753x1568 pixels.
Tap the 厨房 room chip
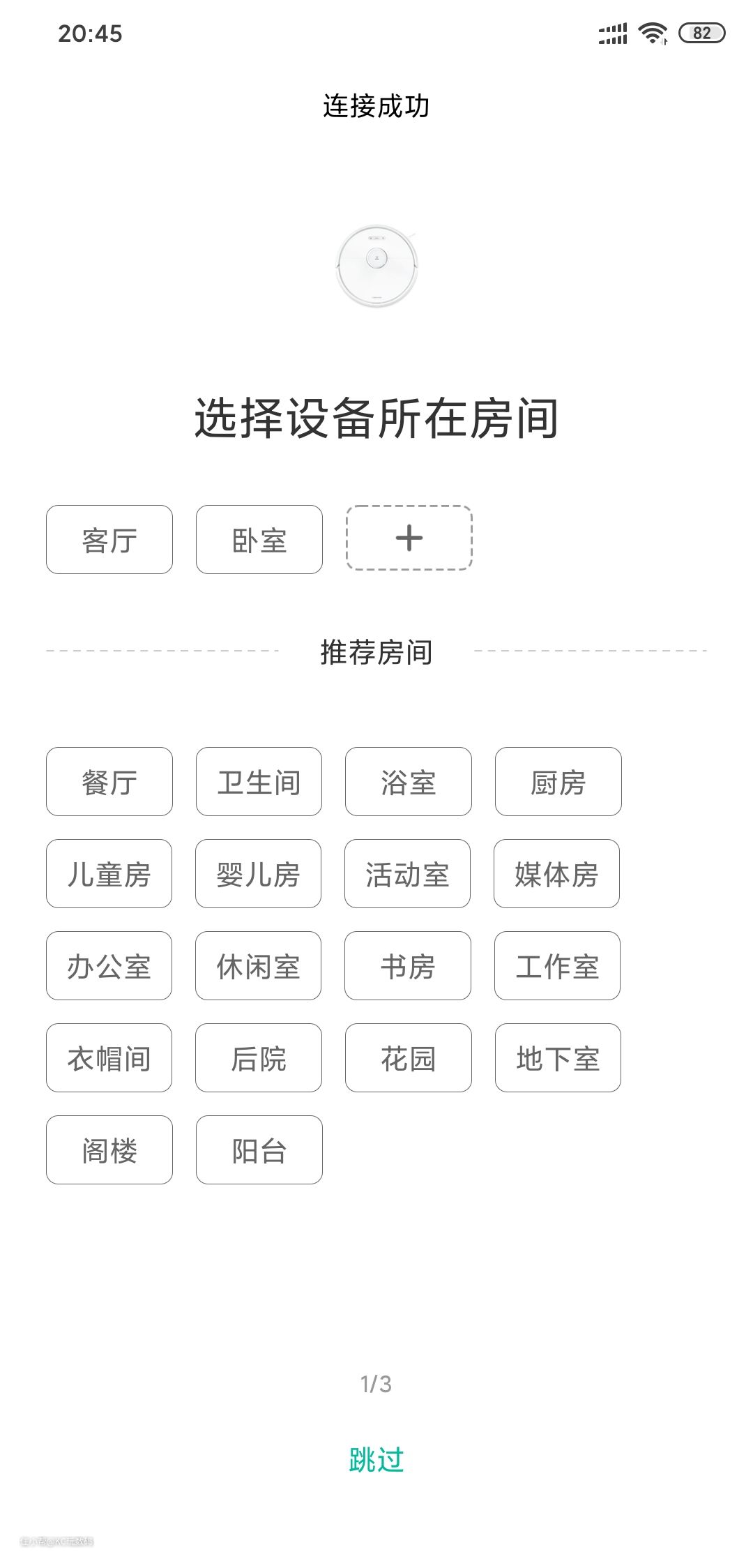click(x=558, y=782)
